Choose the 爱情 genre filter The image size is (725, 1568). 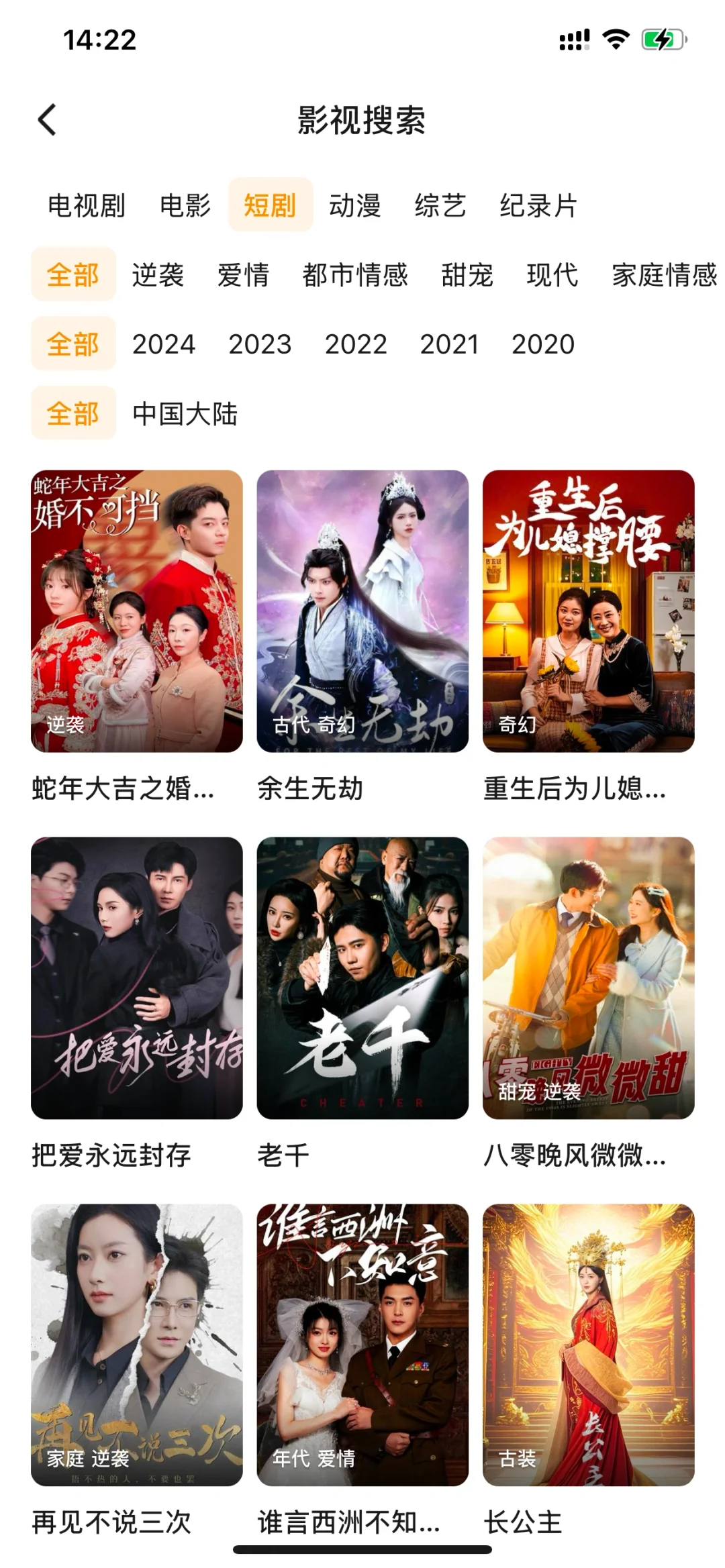(x=243, y=275)
